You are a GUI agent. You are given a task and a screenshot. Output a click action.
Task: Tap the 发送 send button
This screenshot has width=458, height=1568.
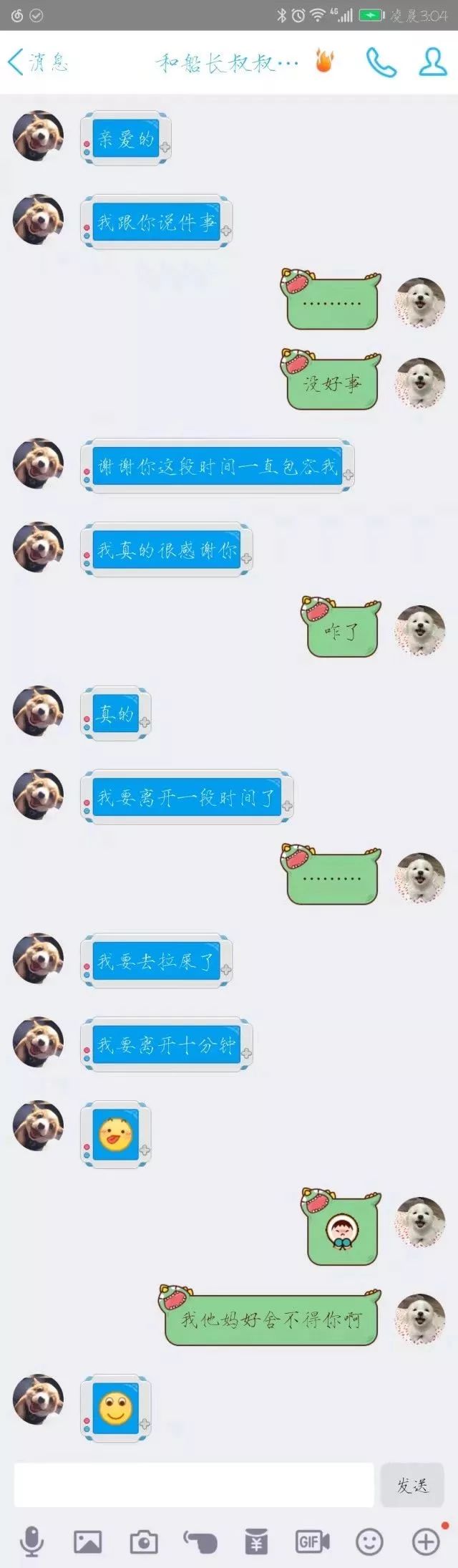[x=413, y=1485]
